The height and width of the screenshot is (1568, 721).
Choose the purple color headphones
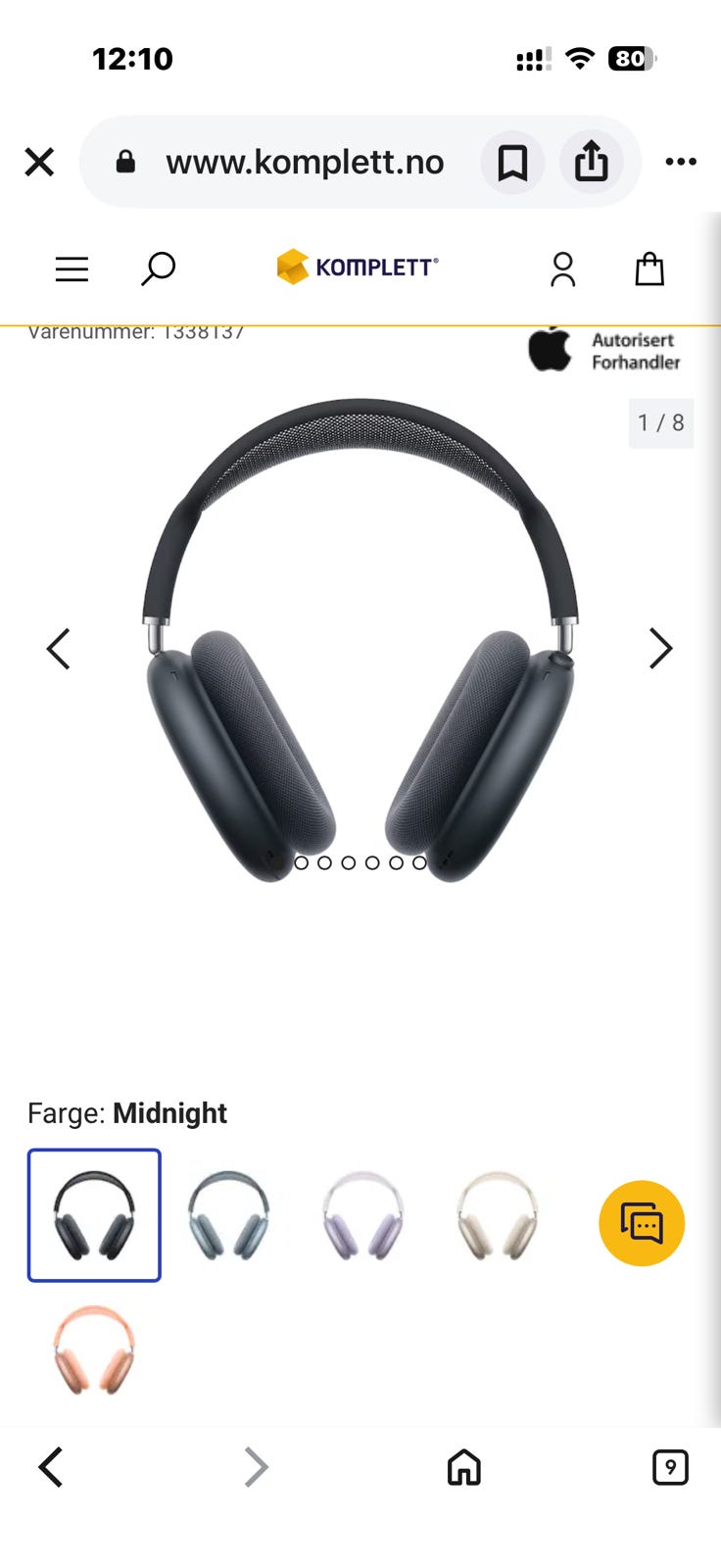pyautogui.click(x=362, y=1215)
